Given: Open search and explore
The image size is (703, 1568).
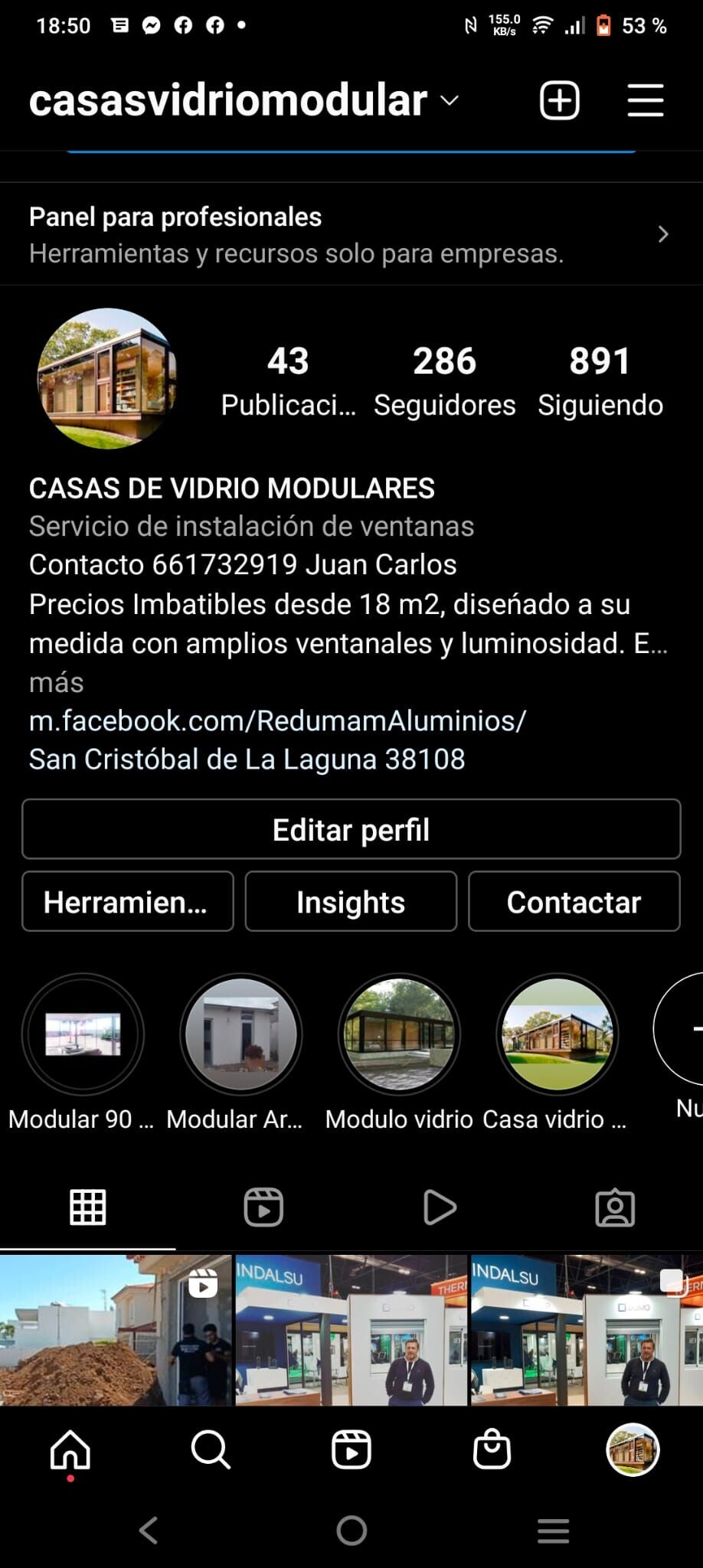Looking at the screenshot, I should pos(211,1449).
